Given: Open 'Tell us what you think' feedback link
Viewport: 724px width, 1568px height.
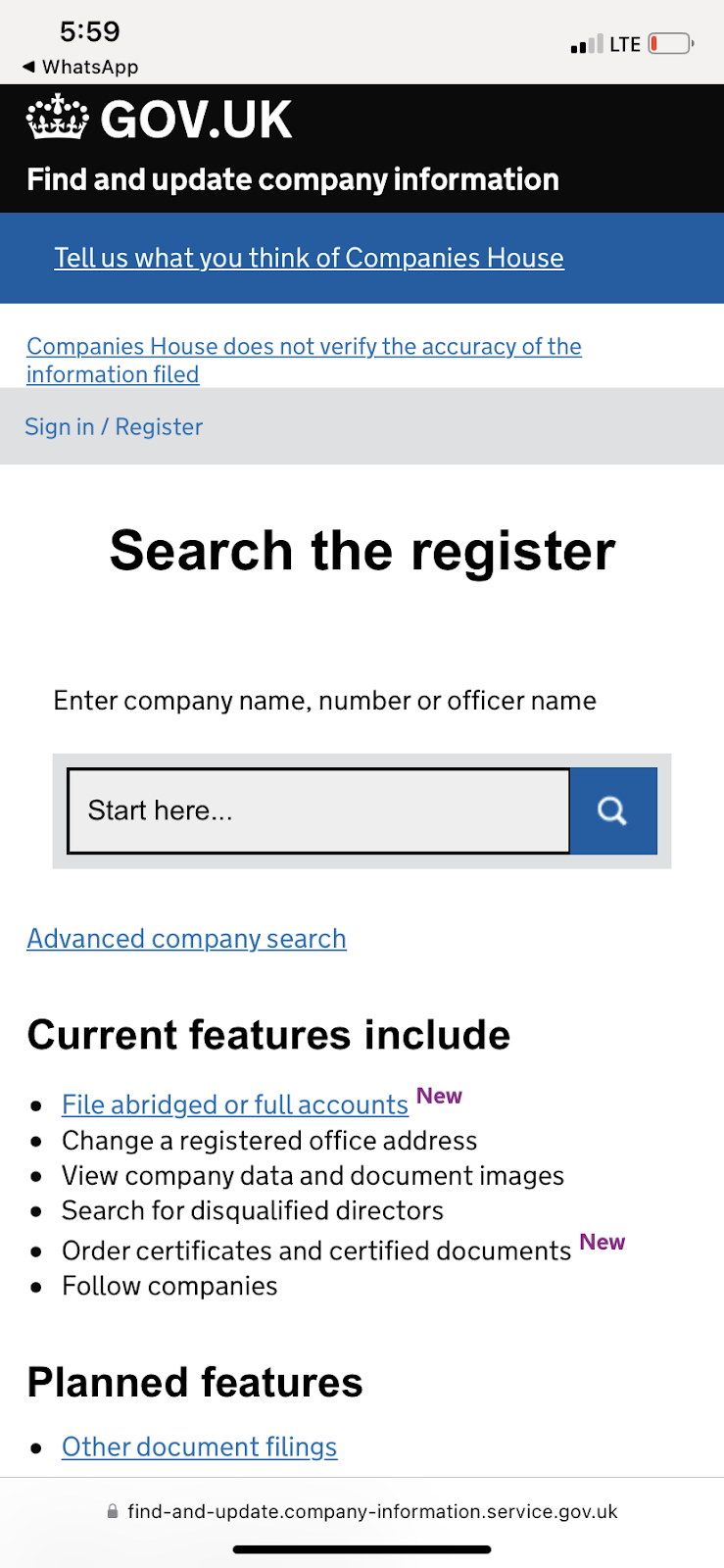Looking at the screenshot, I should coord(309,258).
